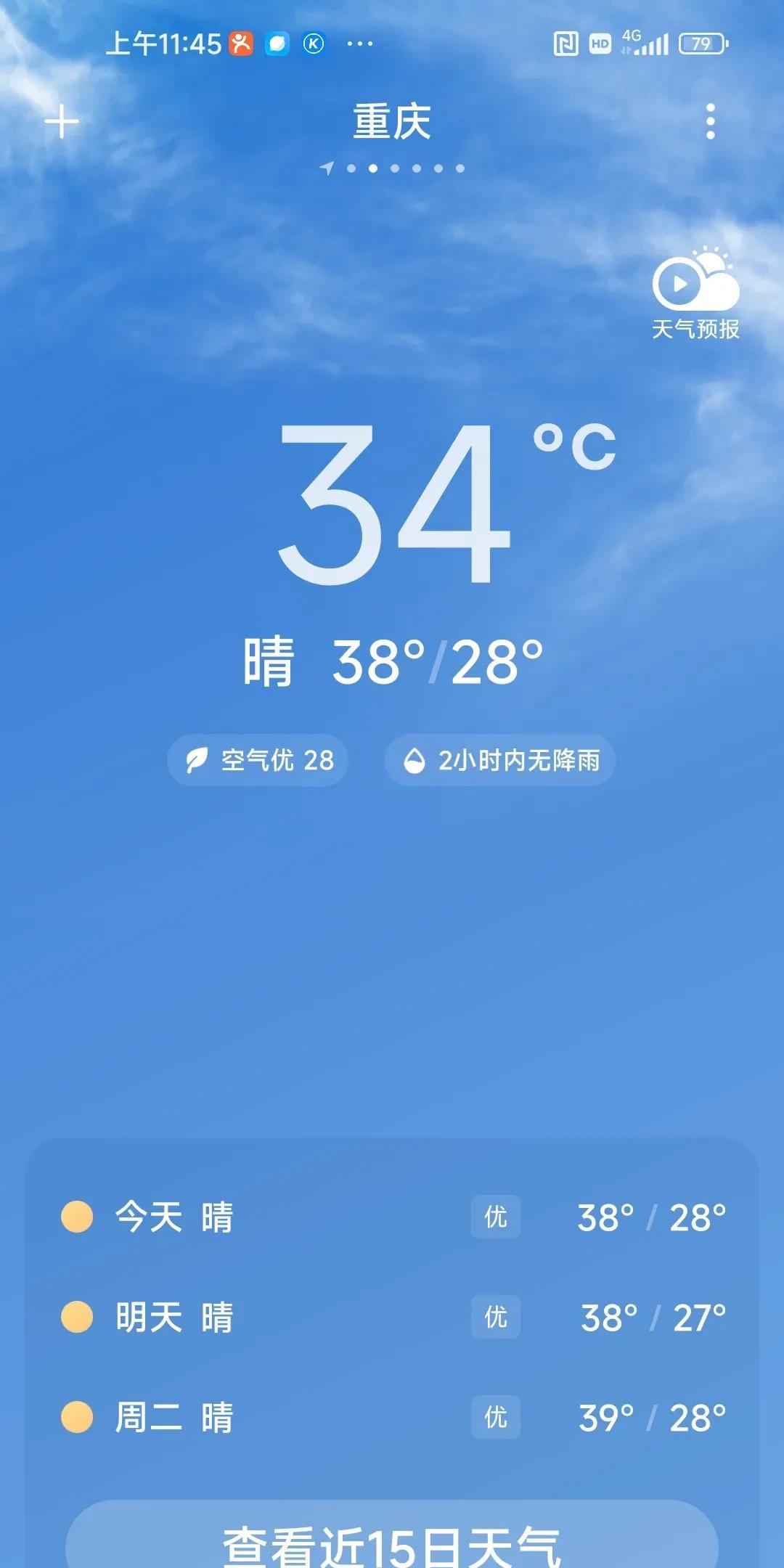The width and height of the screenshot is (784, 1568).
Task: View the 查看近15日天气 15-day forecast
Action: coord(392,1543)
